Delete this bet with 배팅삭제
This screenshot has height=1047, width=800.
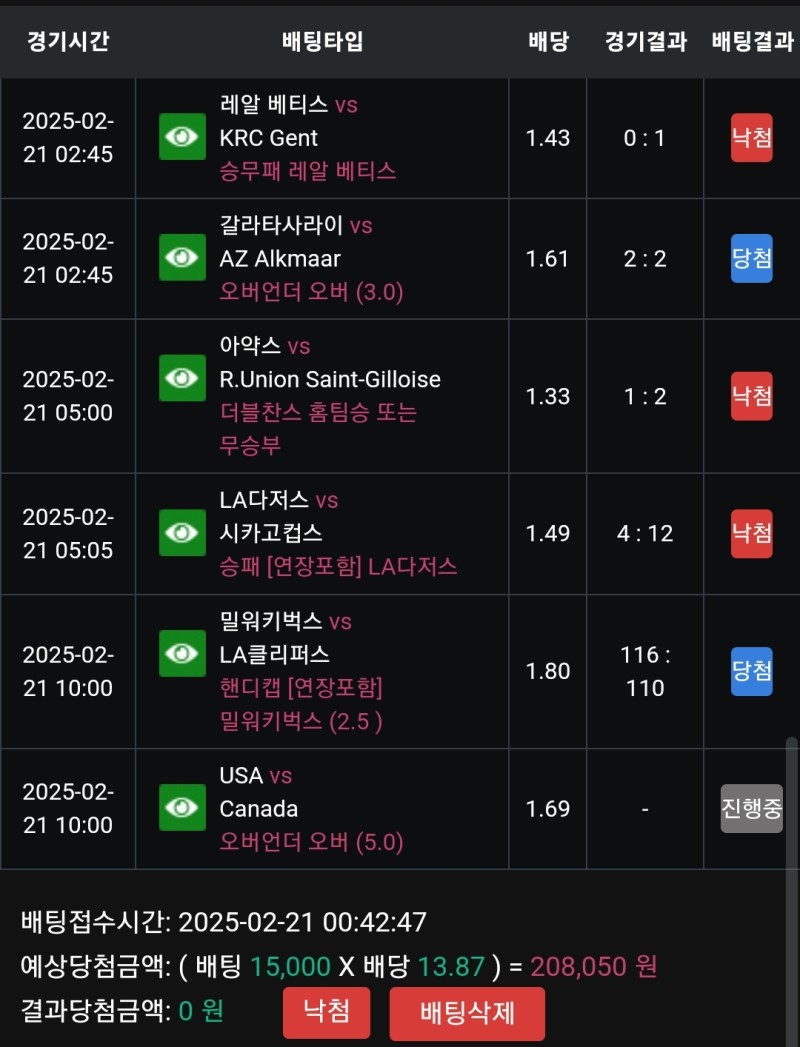pos(467,1013)
